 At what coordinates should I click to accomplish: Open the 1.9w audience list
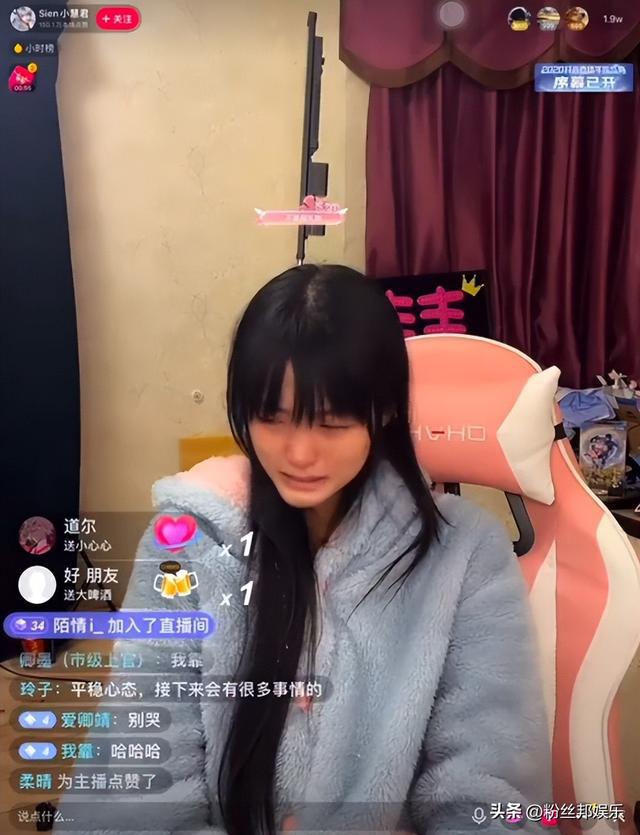(612, 18)
